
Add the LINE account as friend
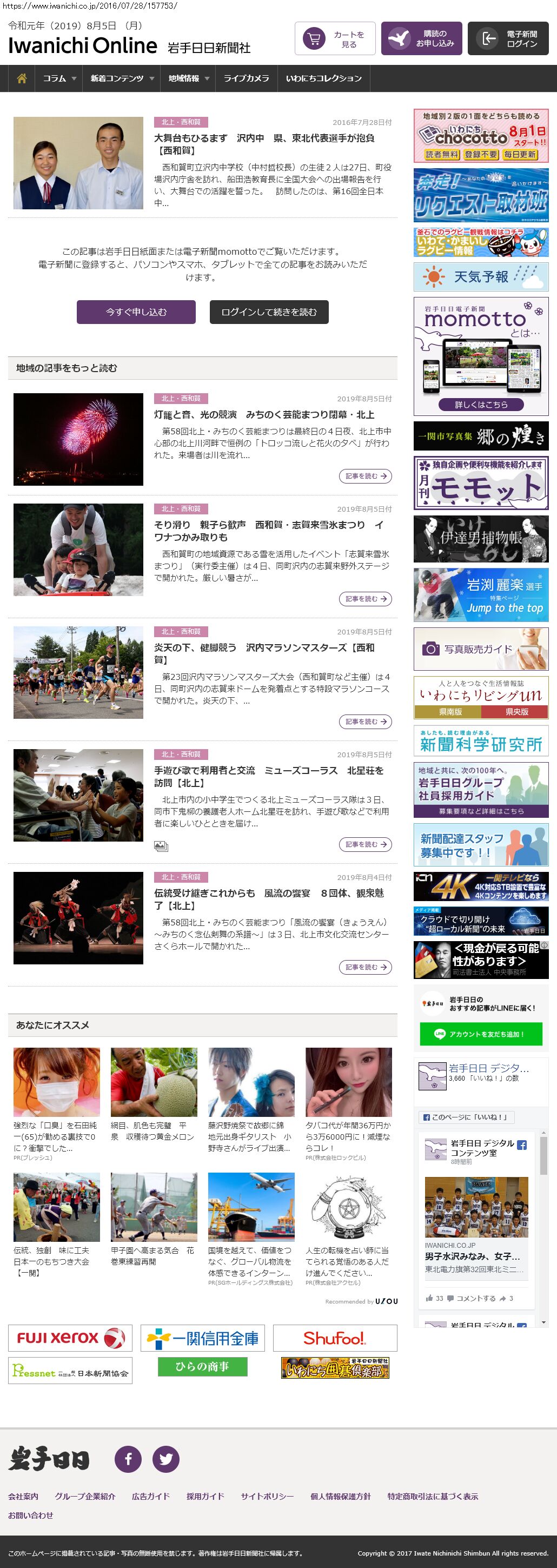[x=481, y=1034]
